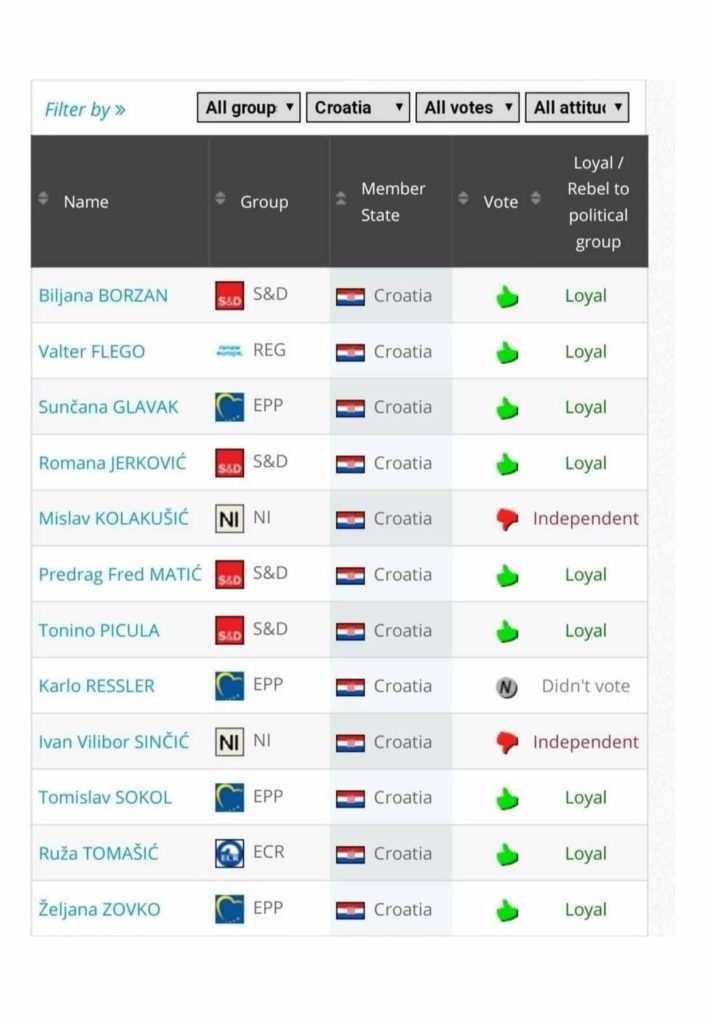
Task: Visit Karlo RESSLER's profile
Action: pos(96,687)
